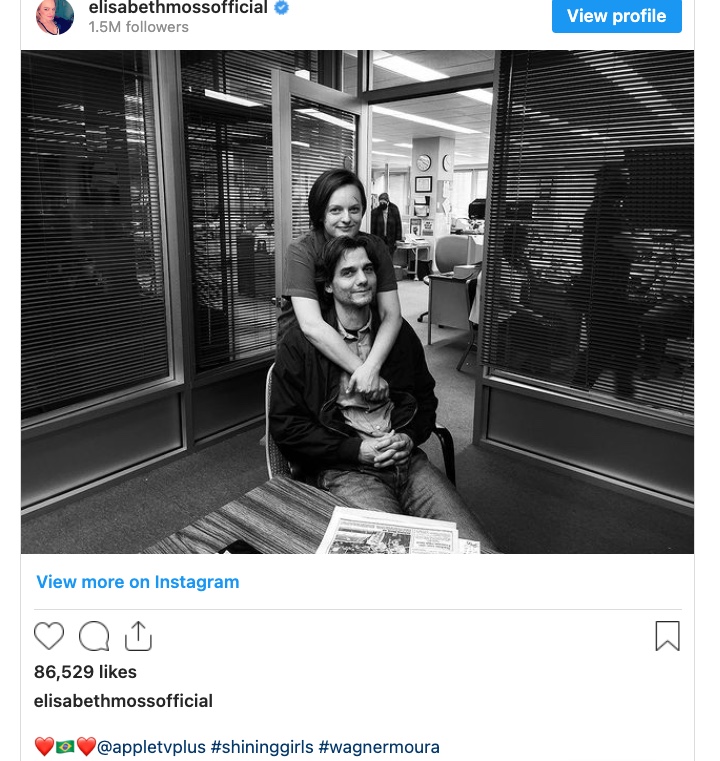Open the profile avatar picture
This screenshot has height=761, width=720.
coord(54,16)
